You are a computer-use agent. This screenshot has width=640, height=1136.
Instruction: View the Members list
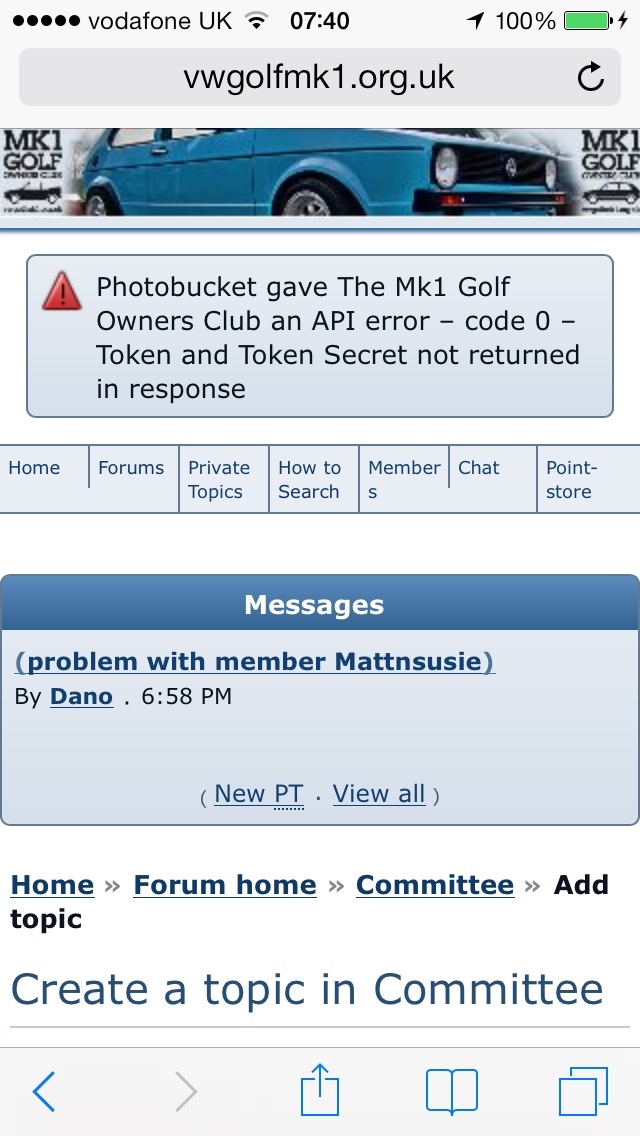(x=403, y=480)
